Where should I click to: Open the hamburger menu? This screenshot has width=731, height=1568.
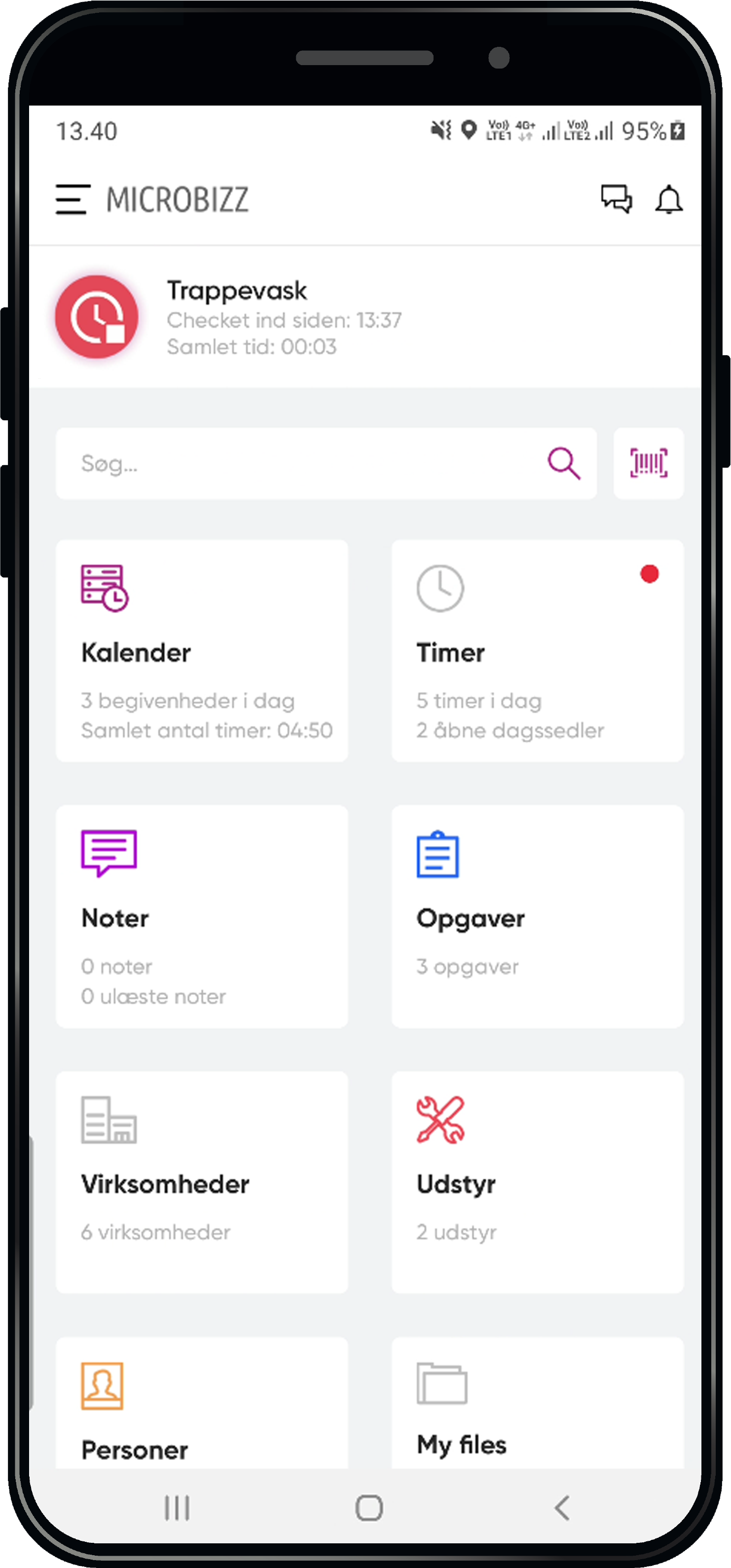[72, 199]
